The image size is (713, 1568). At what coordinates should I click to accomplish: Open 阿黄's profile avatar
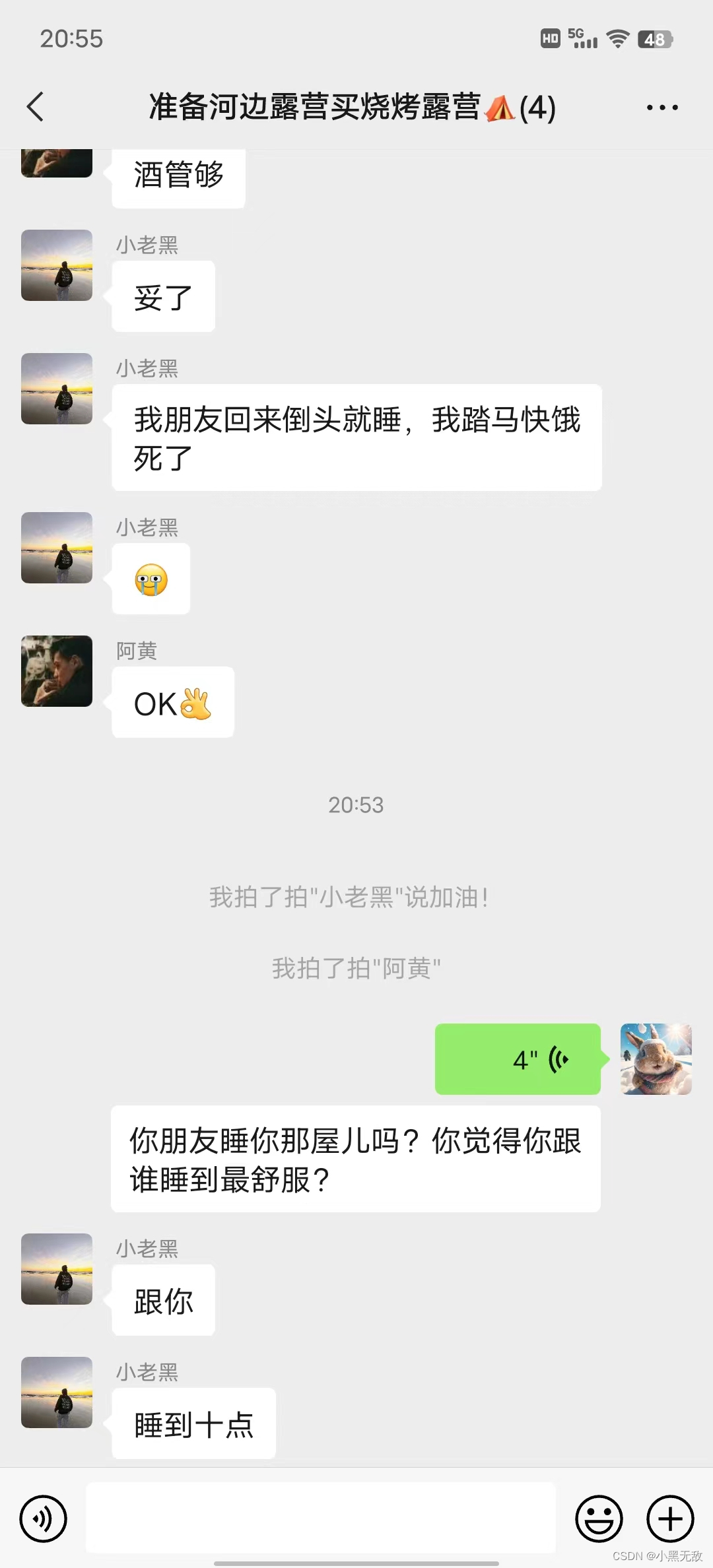(x=57, y=671)
